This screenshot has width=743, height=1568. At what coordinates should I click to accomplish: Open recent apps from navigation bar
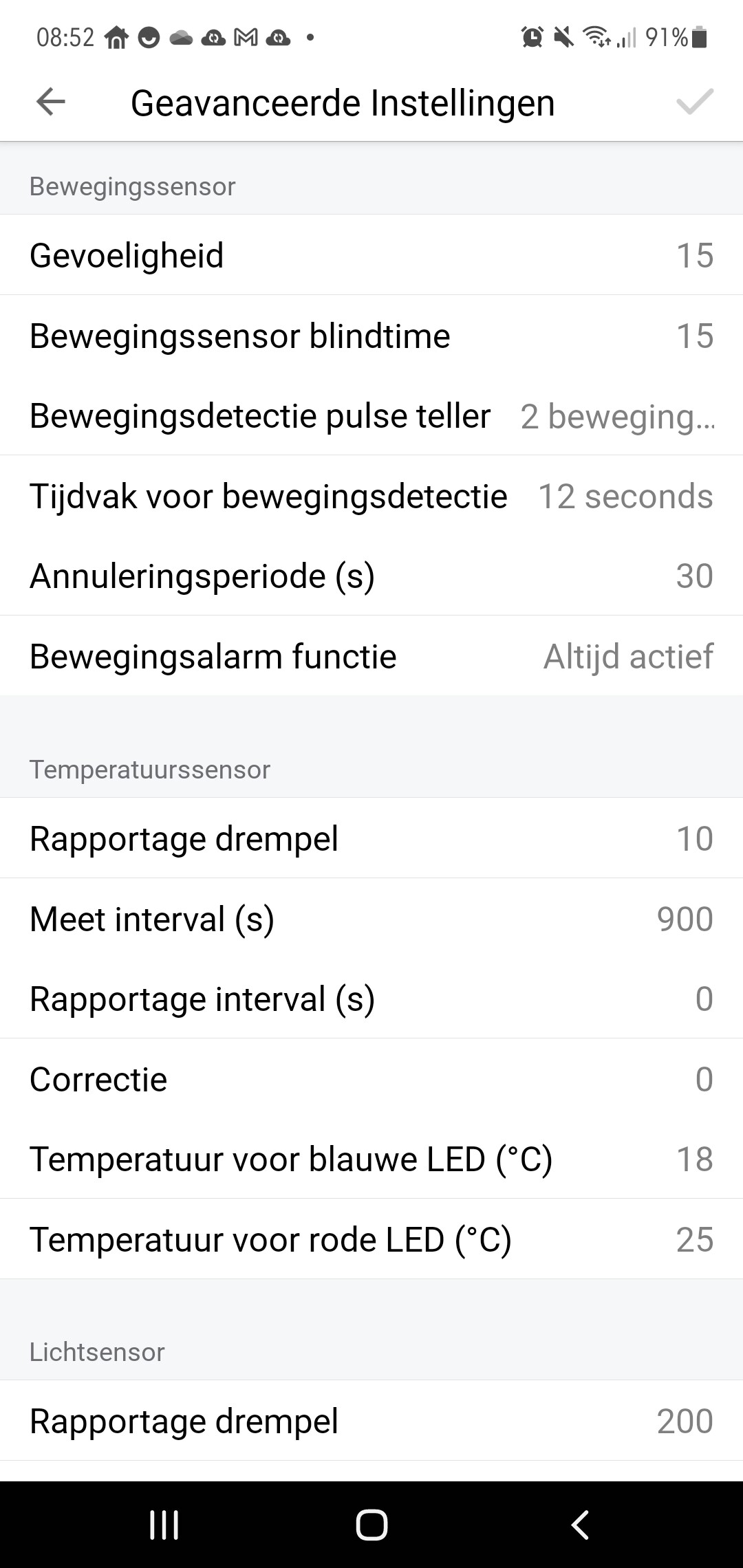click(x=164, y=1525)
